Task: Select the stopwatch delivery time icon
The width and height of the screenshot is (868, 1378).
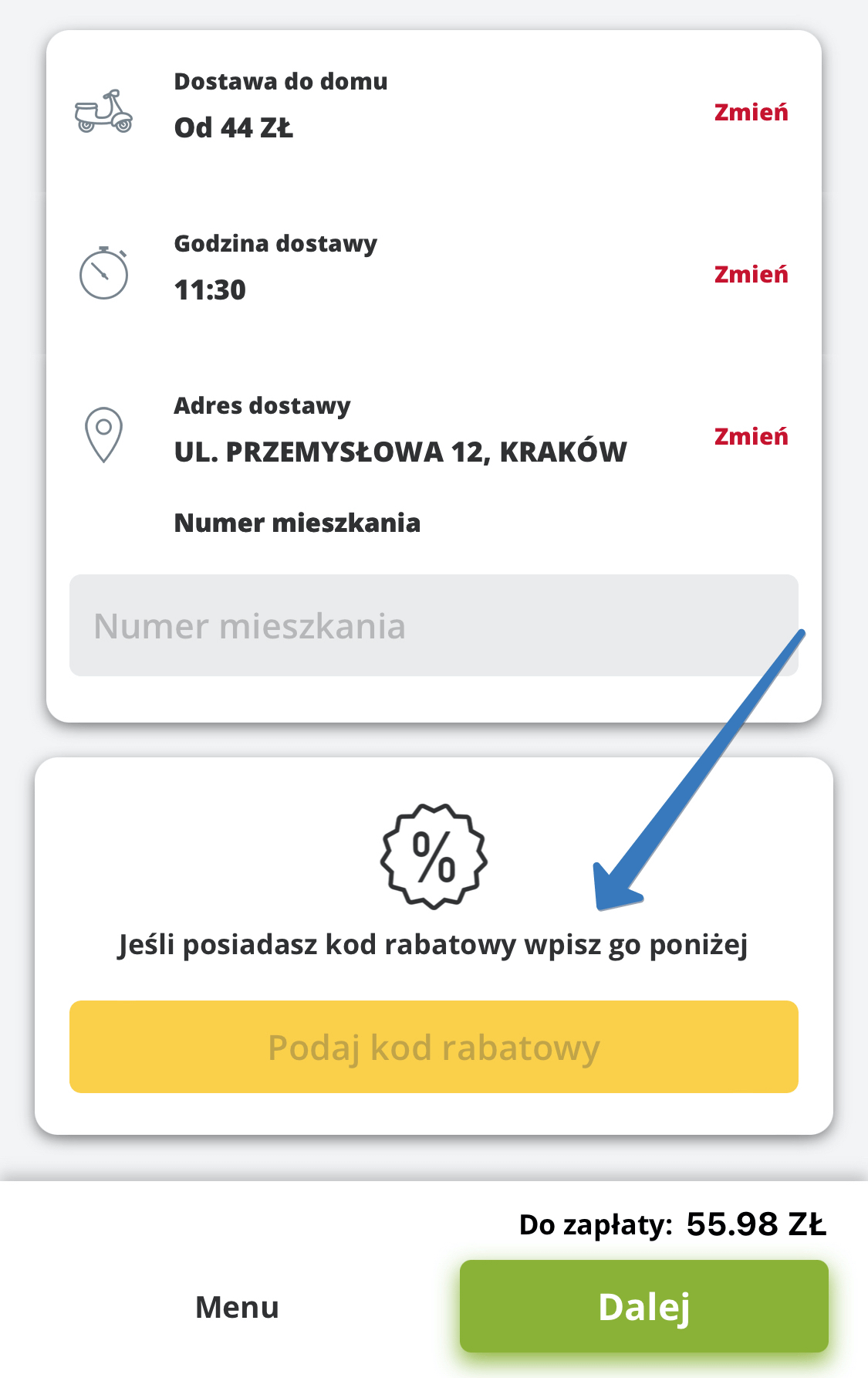Action: (x=103, y=274)
